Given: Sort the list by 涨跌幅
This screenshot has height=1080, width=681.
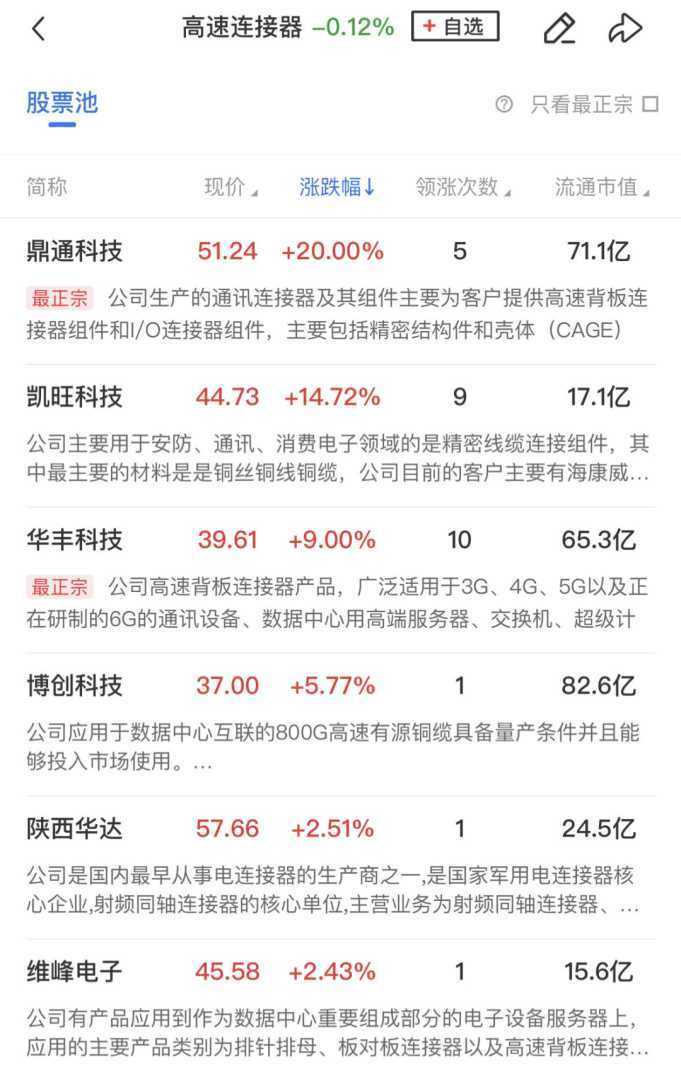Looking at the screenshot, I should tap(338, 187).
